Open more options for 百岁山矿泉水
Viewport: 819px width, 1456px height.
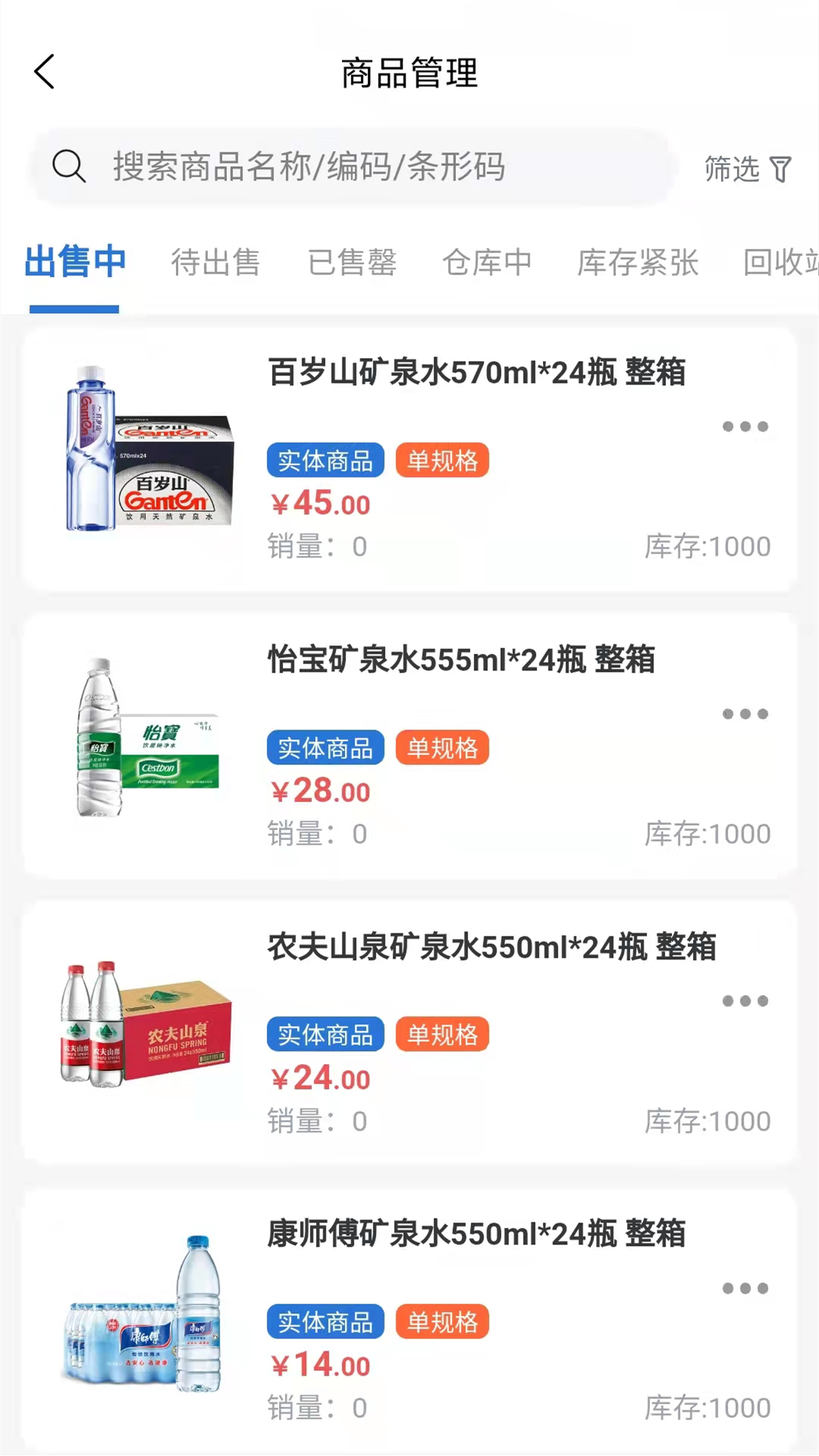(x=745, y=427)
